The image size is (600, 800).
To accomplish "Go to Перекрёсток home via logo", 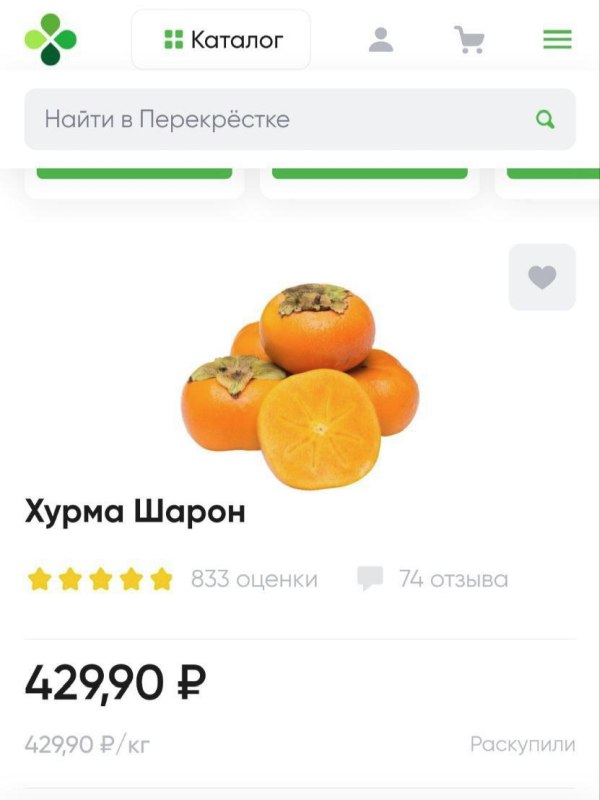I will pos(50,40).
